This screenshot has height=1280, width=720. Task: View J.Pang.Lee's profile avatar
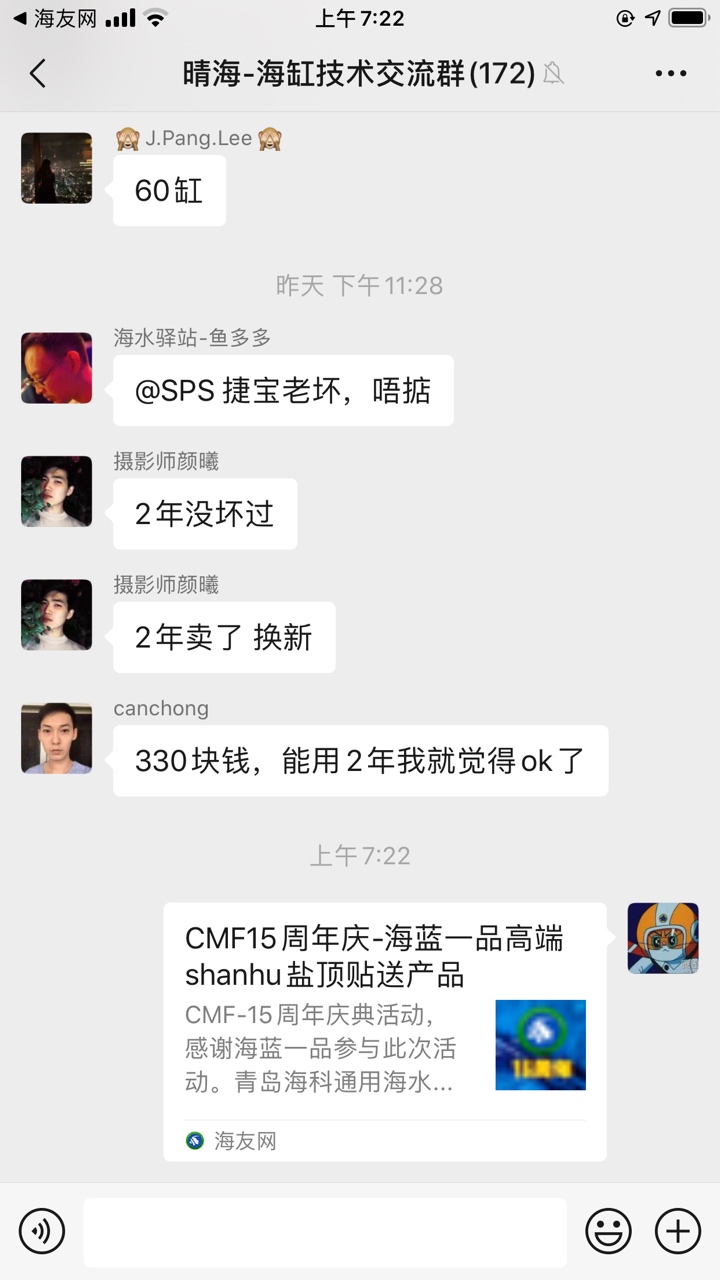[x=57, y=168]
